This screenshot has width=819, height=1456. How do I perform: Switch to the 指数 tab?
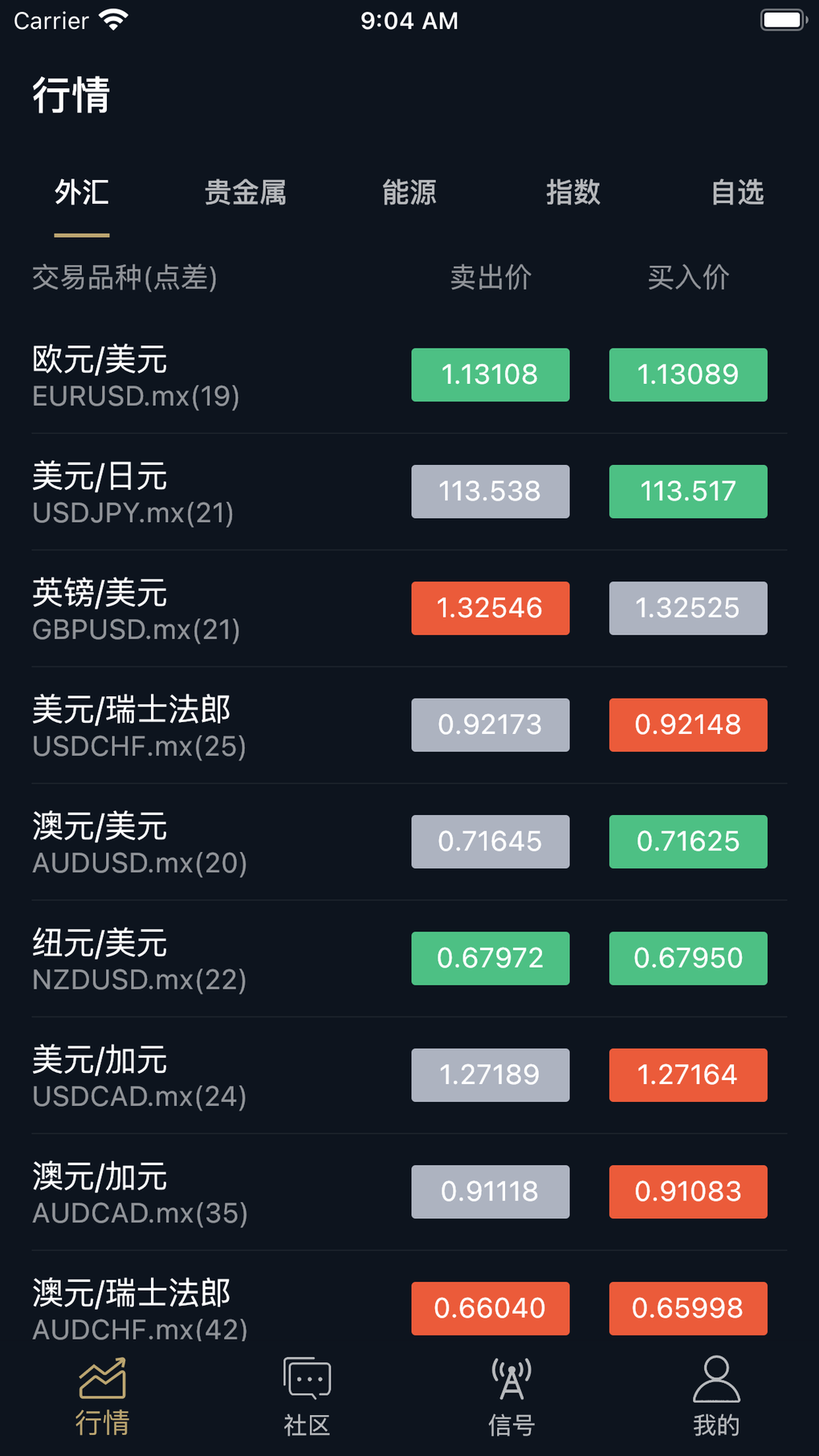pyautogui.click(x=573, y=193)
